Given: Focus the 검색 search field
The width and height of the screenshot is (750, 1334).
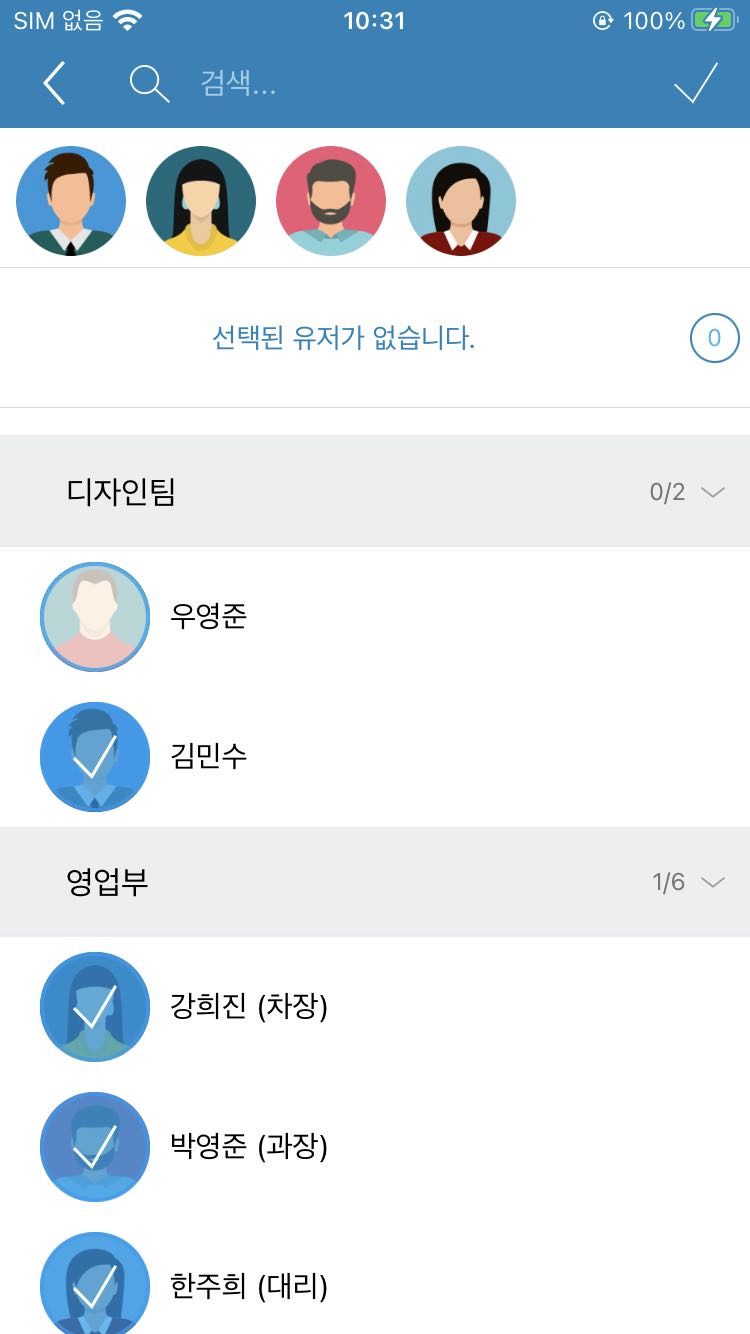Looking at the screenshot, I should pyautogui.click(x=420, y=83).
